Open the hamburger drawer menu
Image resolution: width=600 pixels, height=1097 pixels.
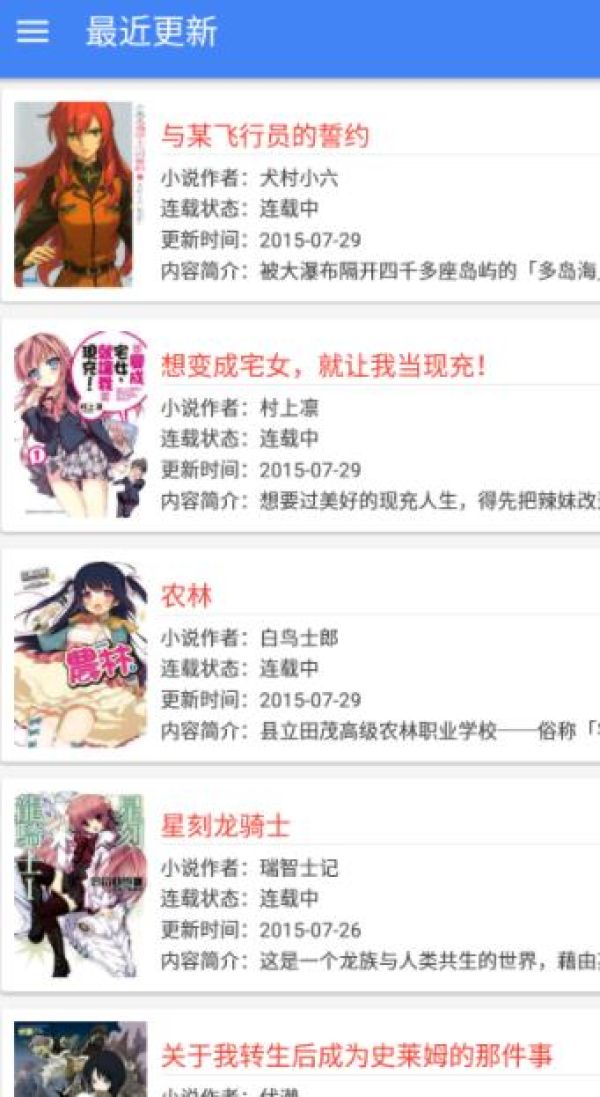[x=32, y=32]
